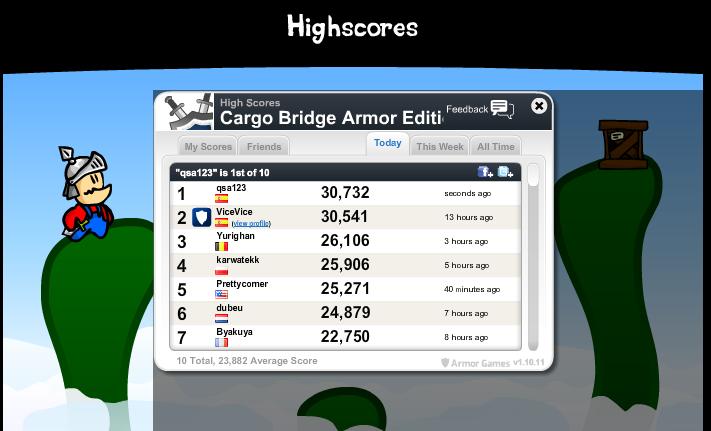Show All Time scores
This screenshot has width=711, height=431.
pyautogui.click(x=496, y=147)
